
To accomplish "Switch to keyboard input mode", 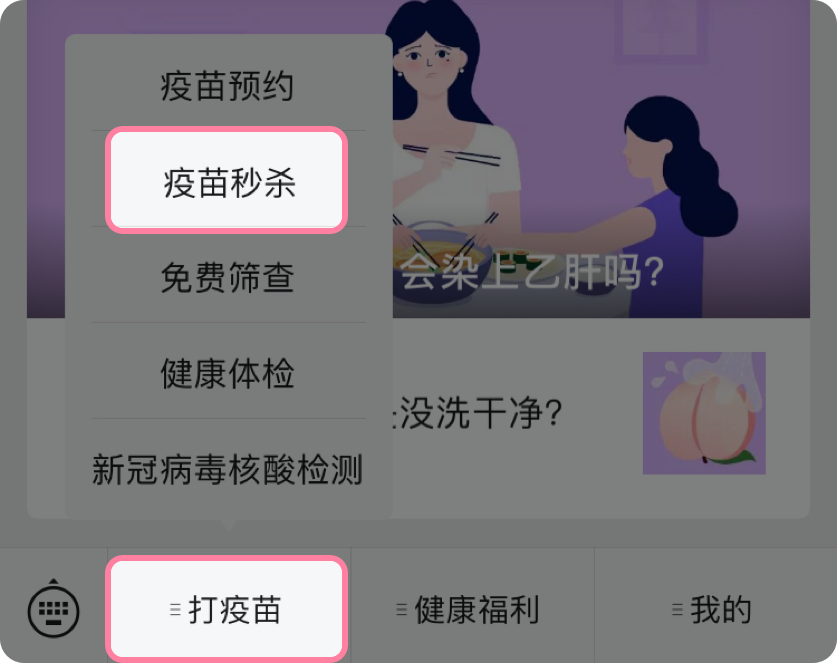I will click(53, 608).
